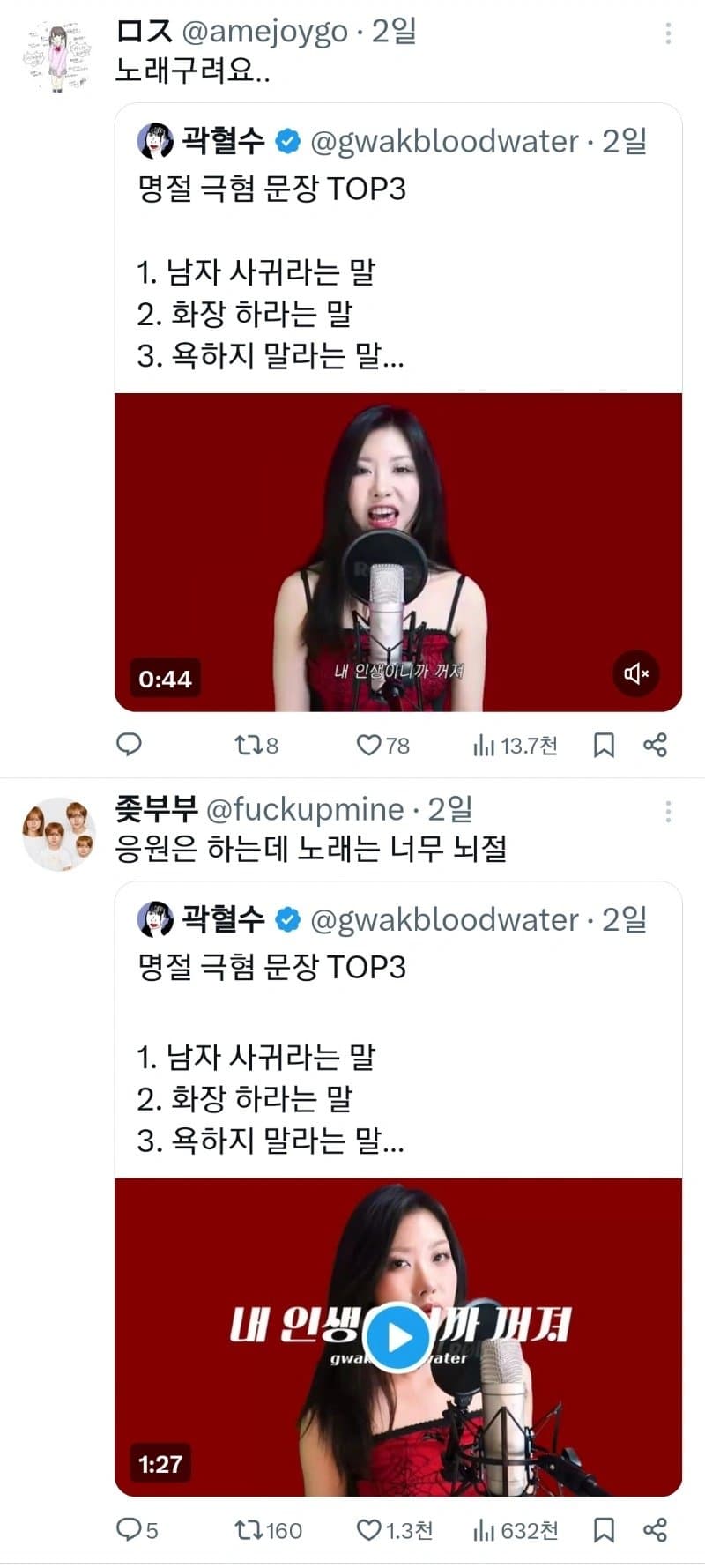Play the 1:27 video
Viewport: 705px width, 1568px height.
pyautogui.click(x=398, y=1338)
